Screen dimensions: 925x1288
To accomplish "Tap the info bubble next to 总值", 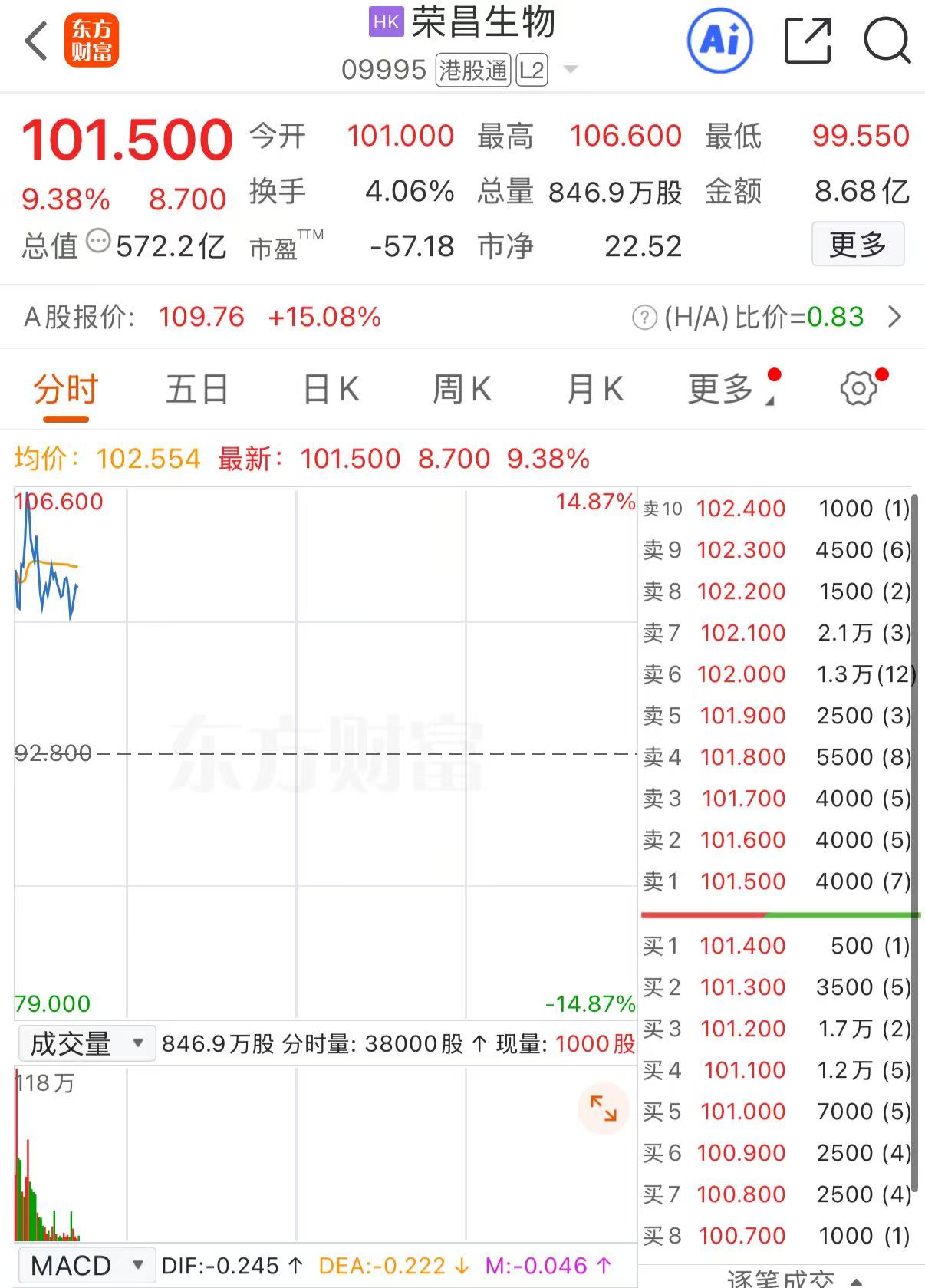I will click(97, 240).
